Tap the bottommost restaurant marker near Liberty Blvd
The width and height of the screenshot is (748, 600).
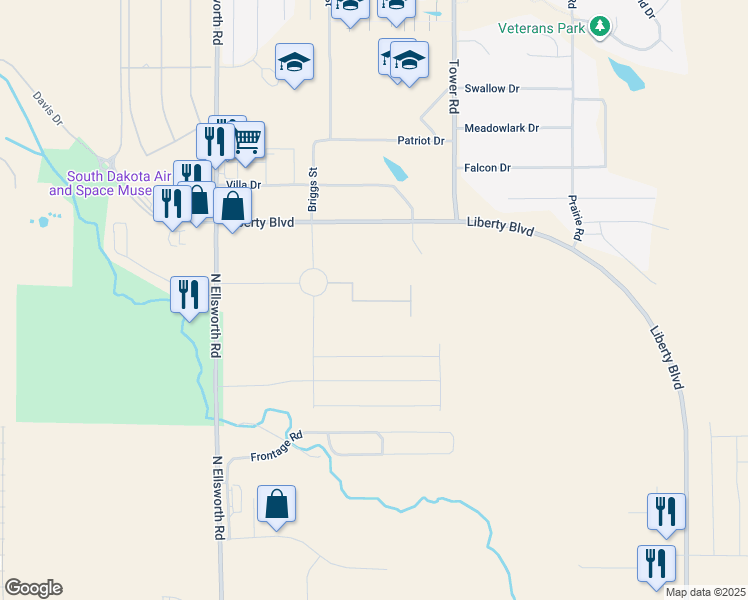tap(656, 566)
